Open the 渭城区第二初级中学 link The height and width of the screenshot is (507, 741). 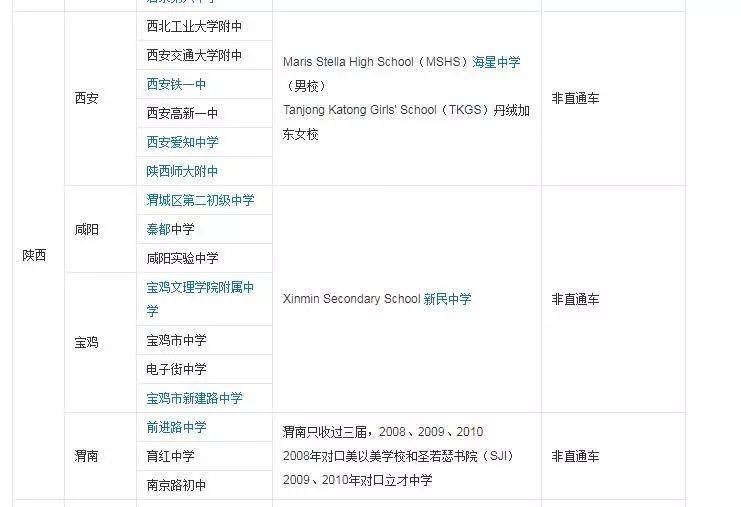200,200
